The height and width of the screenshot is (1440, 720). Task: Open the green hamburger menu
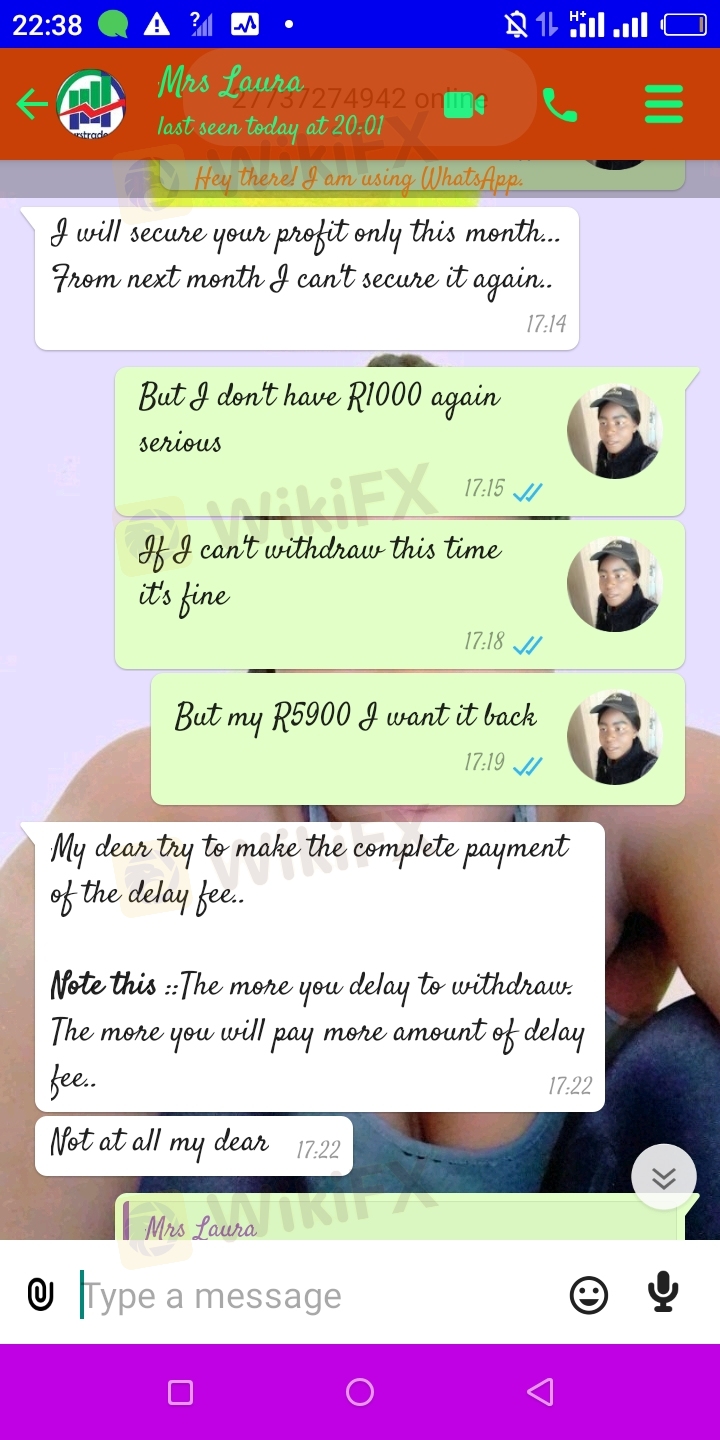[x=664, y=104]
